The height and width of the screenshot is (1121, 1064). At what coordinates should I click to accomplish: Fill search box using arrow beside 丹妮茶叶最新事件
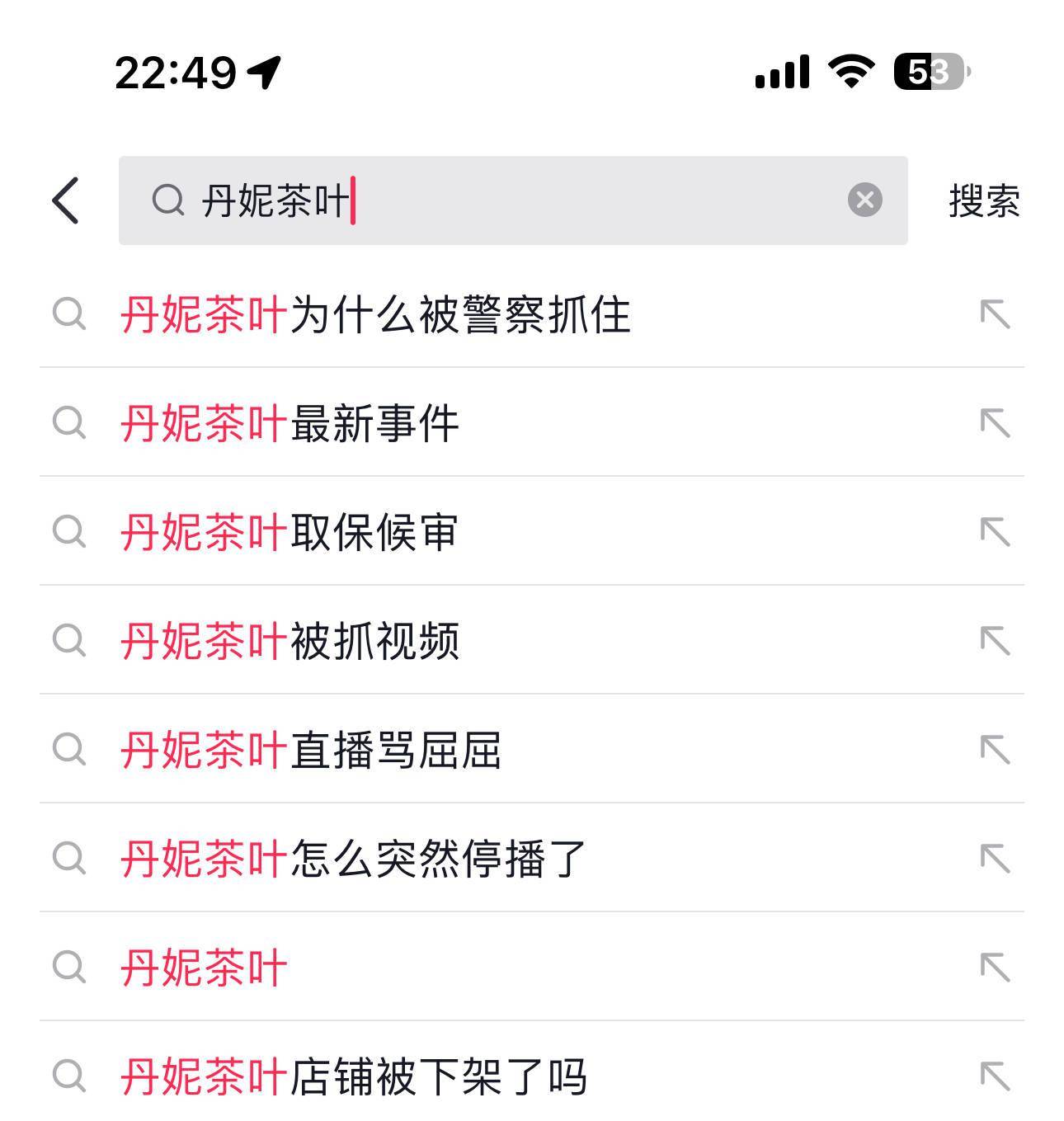(995, 424)
